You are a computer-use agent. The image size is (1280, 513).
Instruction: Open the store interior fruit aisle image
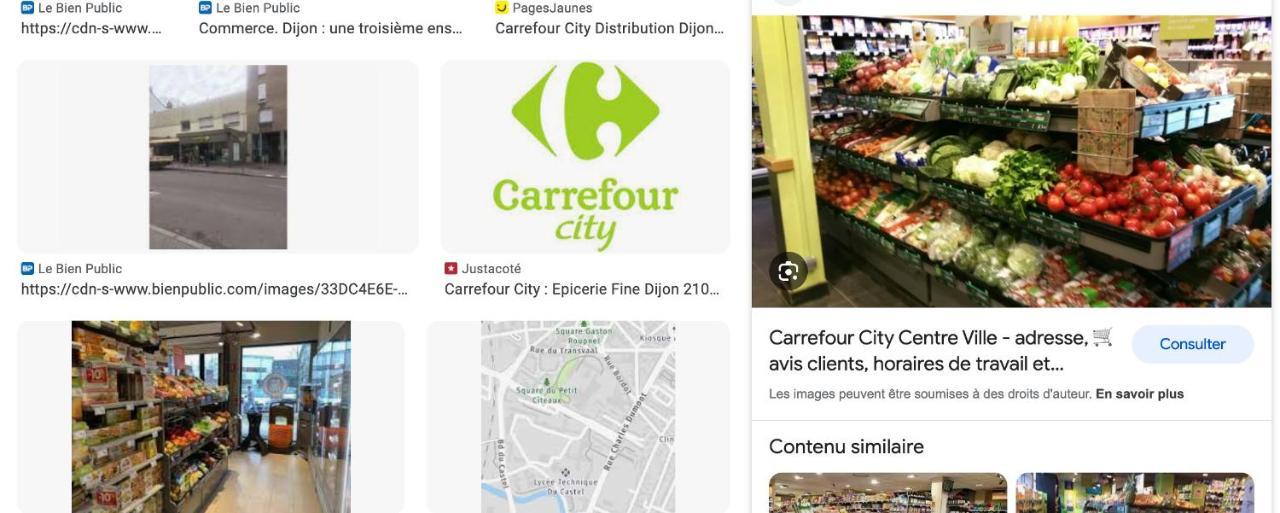point(211,417)
